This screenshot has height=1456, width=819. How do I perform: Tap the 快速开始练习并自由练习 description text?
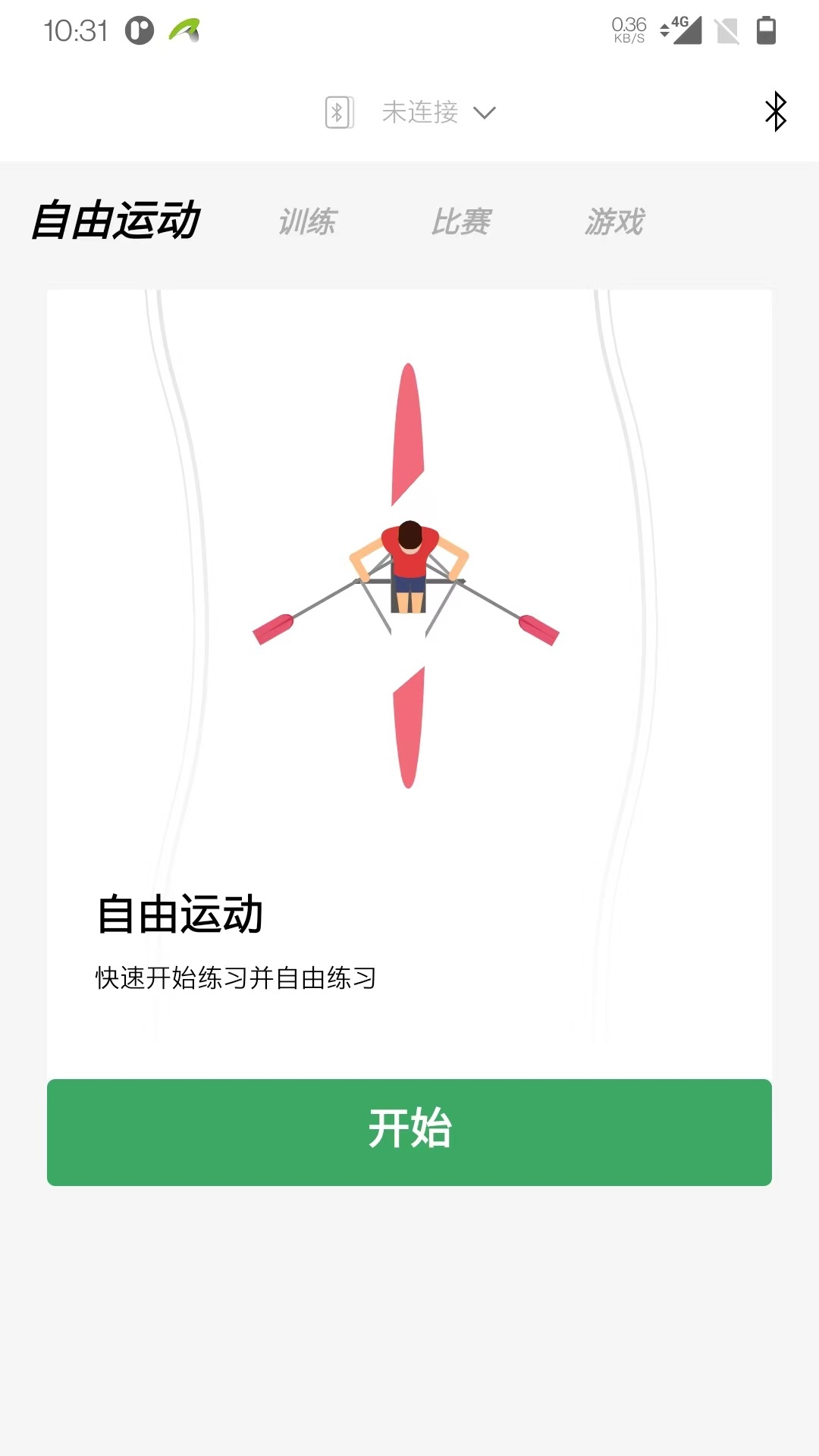(x=235, y=978)
